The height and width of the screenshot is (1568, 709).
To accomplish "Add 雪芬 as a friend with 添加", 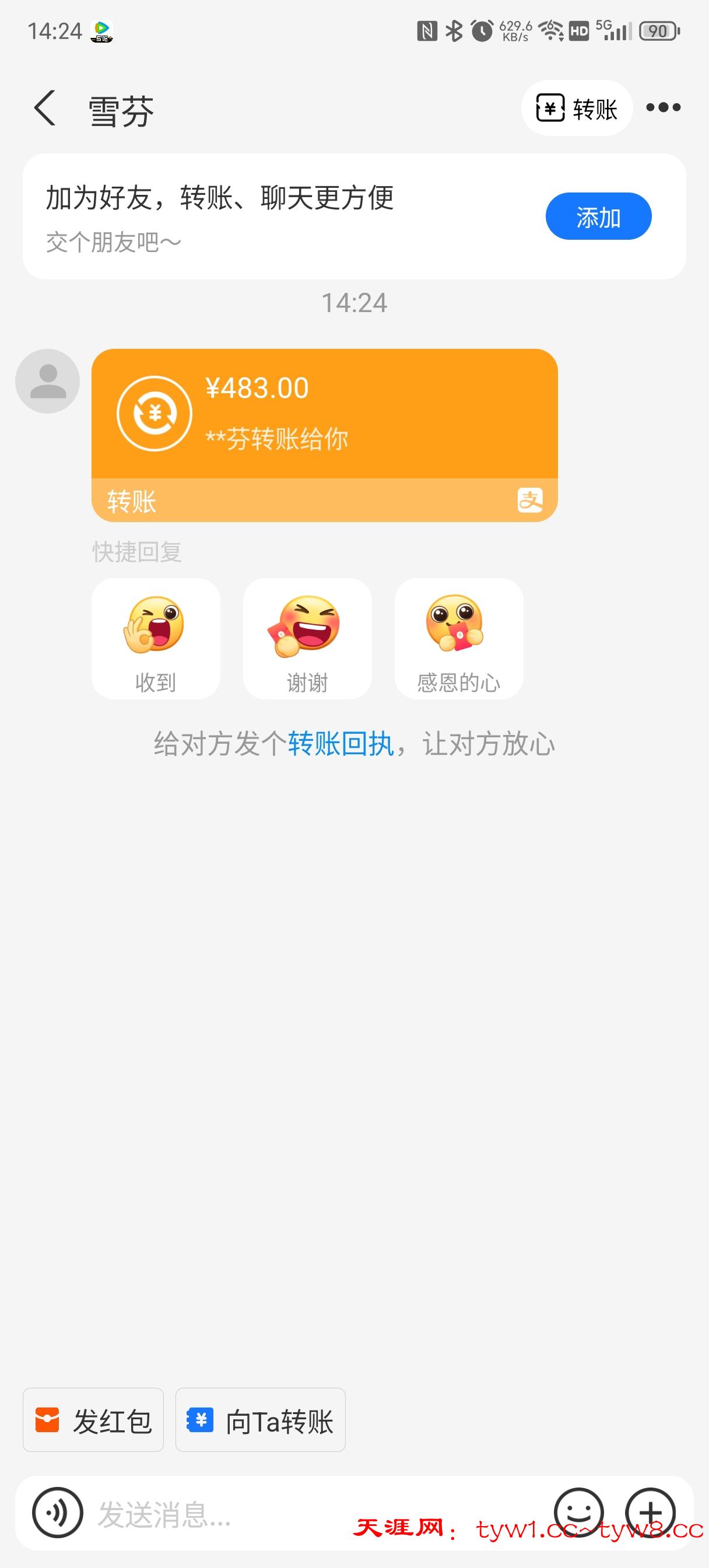I will tap(598, 216).
